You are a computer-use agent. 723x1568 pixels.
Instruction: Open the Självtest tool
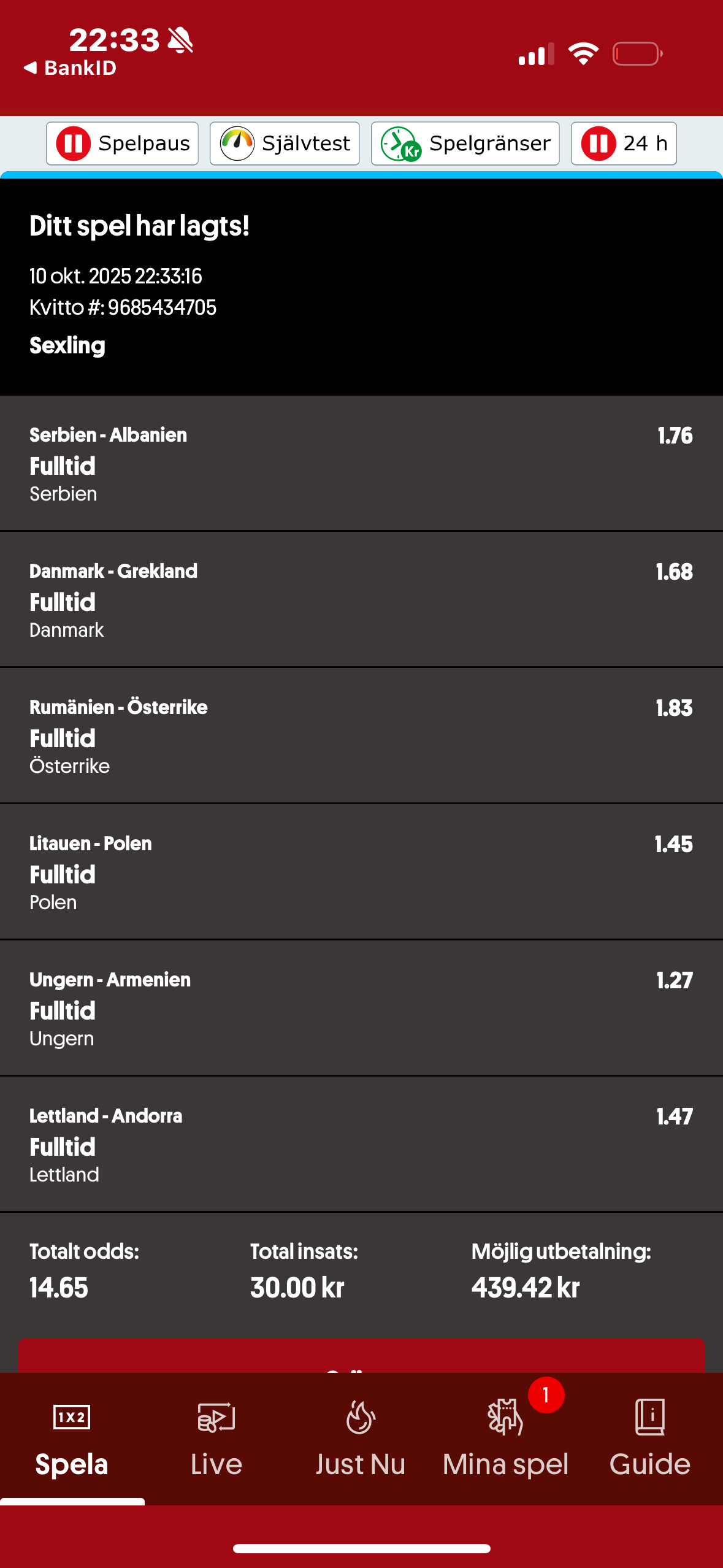(285, 144)
